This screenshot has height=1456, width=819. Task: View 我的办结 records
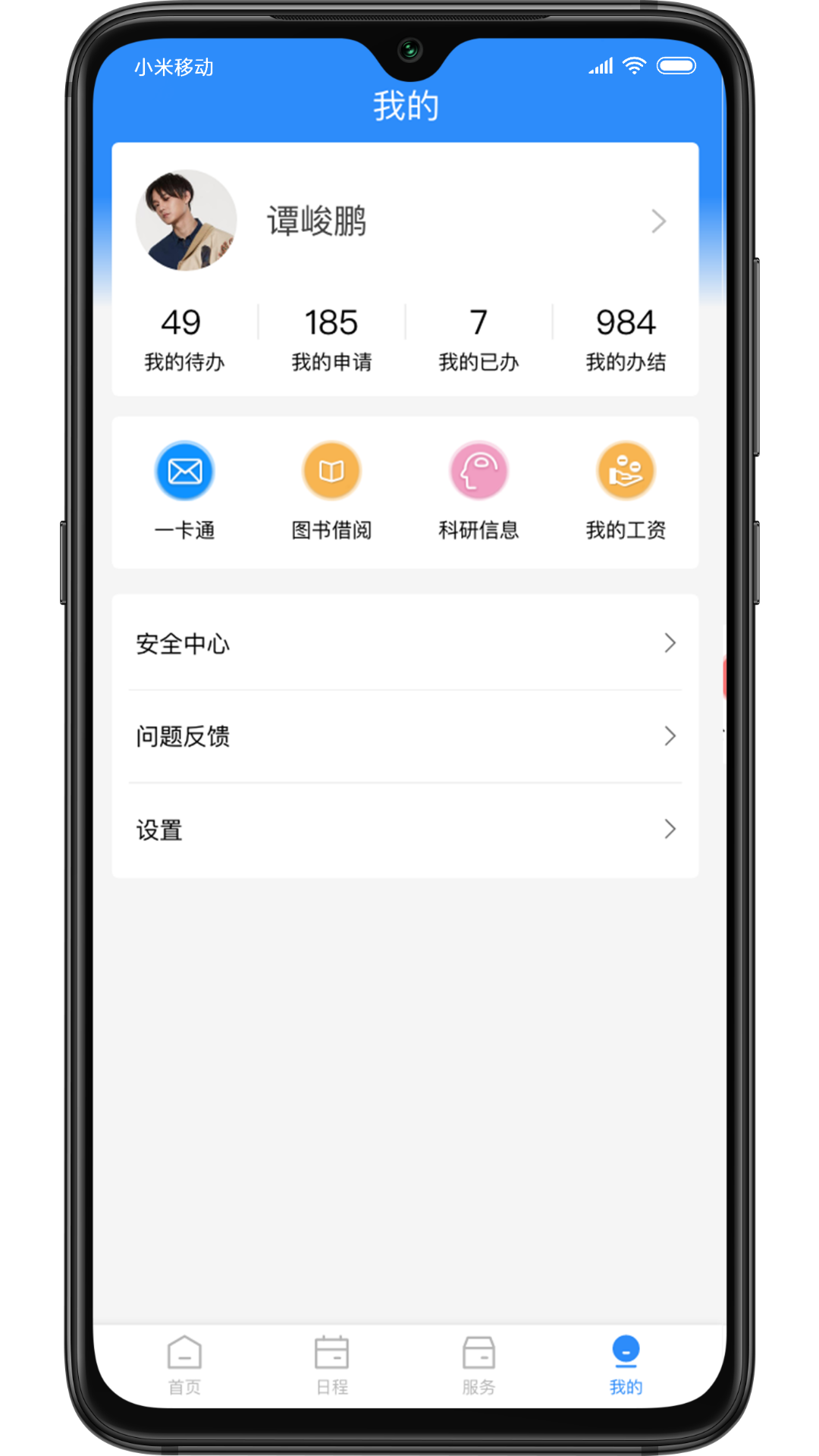(x=626, y=340)
